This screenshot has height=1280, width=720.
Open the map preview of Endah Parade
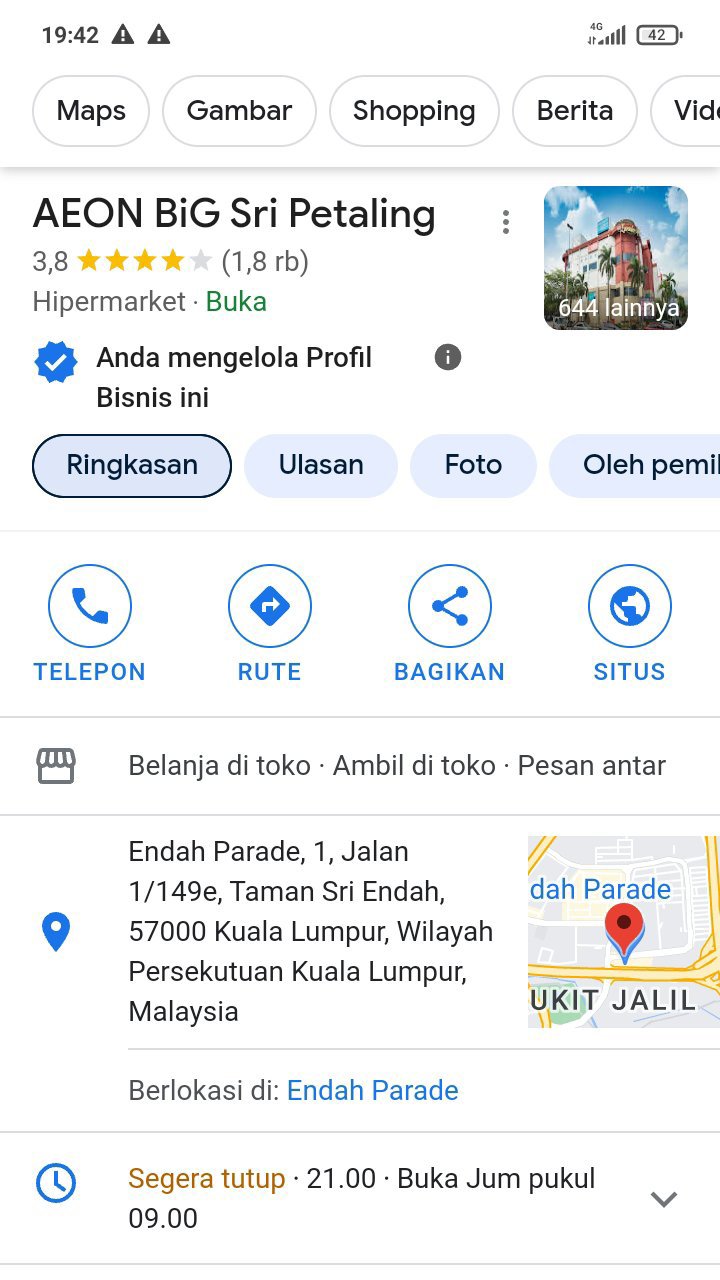point(623,932)
